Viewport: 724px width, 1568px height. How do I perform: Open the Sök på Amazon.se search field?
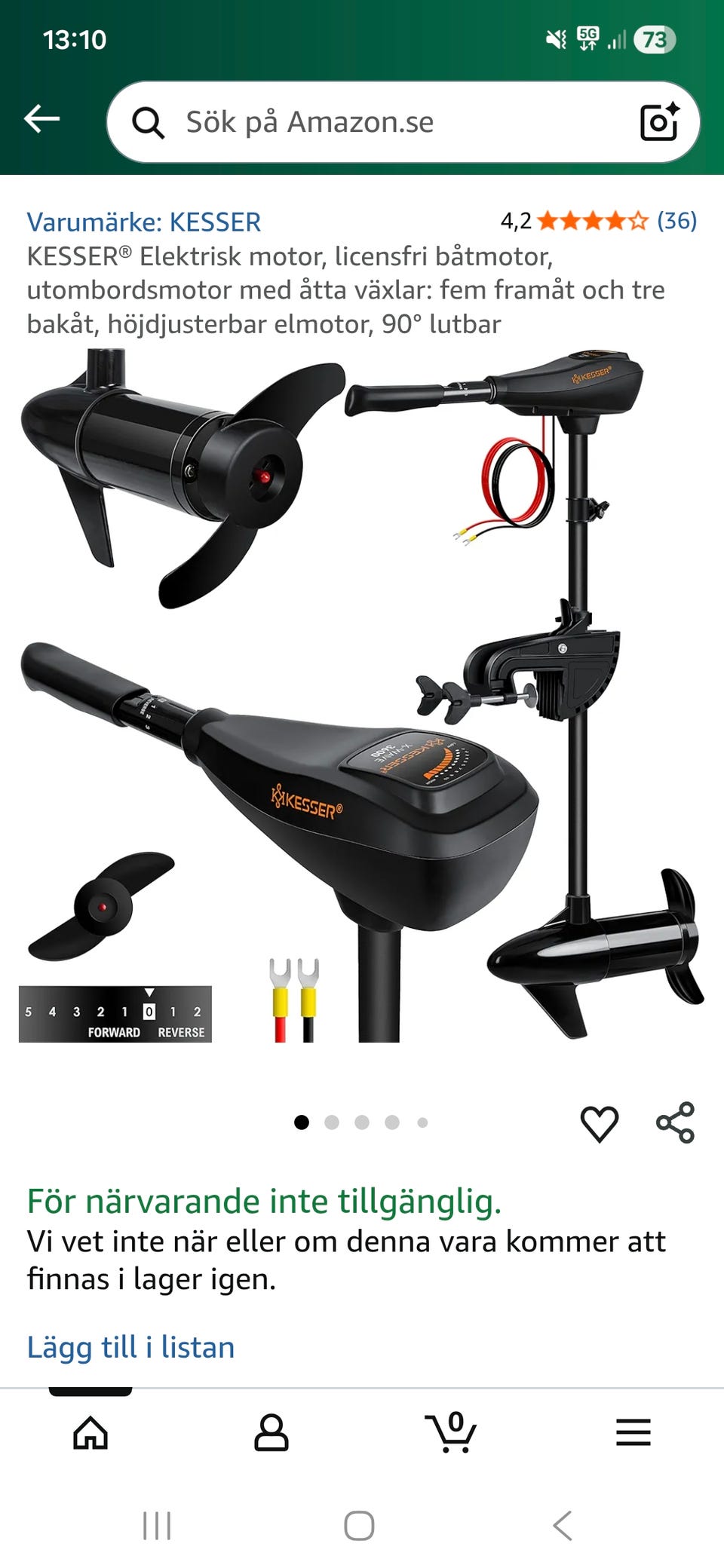[x=377, y=122]
